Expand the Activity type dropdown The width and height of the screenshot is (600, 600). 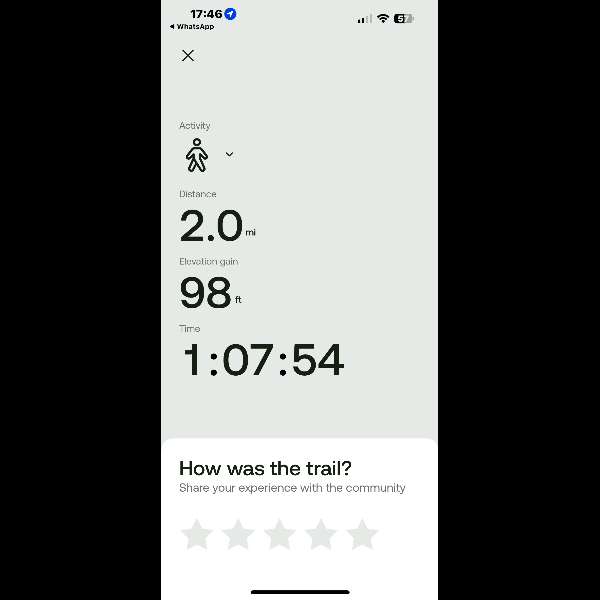coord(229,154)
